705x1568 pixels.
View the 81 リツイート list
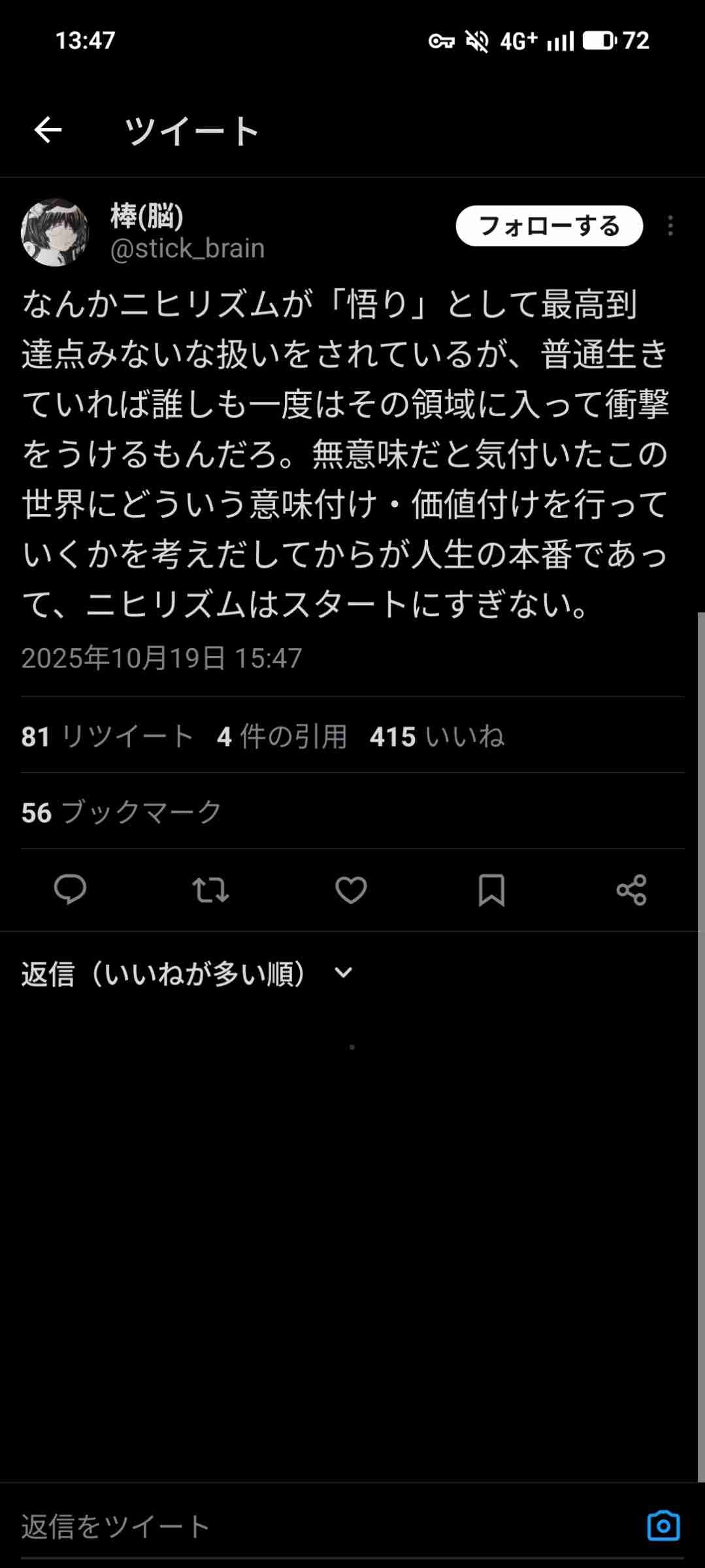click(x=108, y=737)
